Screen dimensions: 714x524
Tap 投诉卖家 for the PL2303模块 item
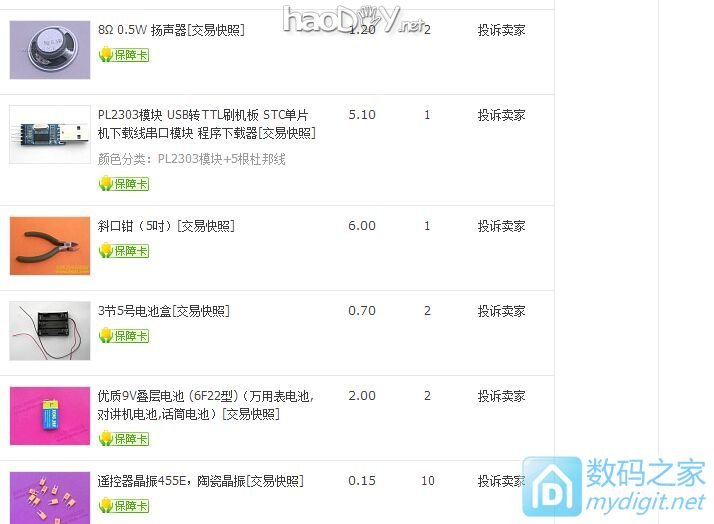tap(501, 116)
